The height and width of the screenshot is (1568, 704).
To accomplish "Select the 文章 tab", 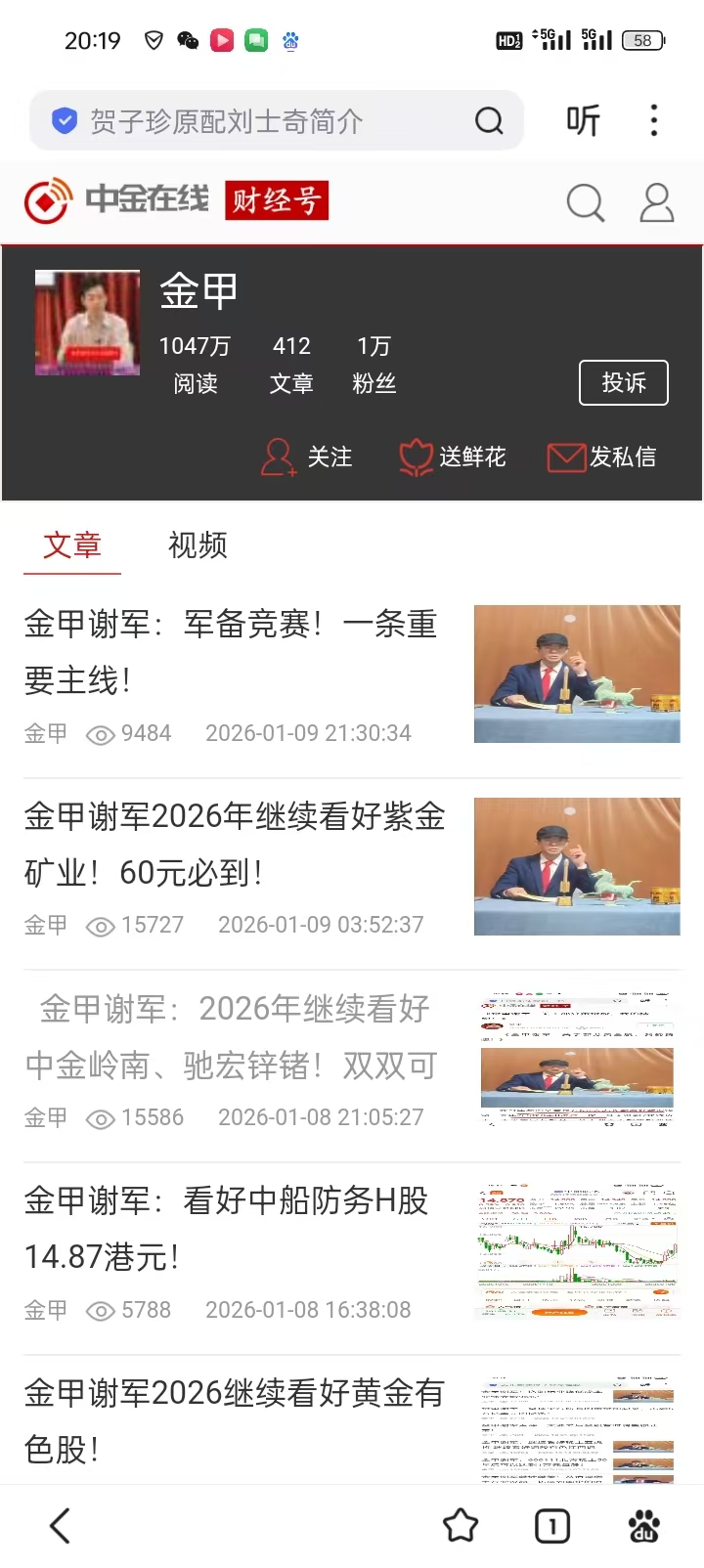I will coord(72,544).
